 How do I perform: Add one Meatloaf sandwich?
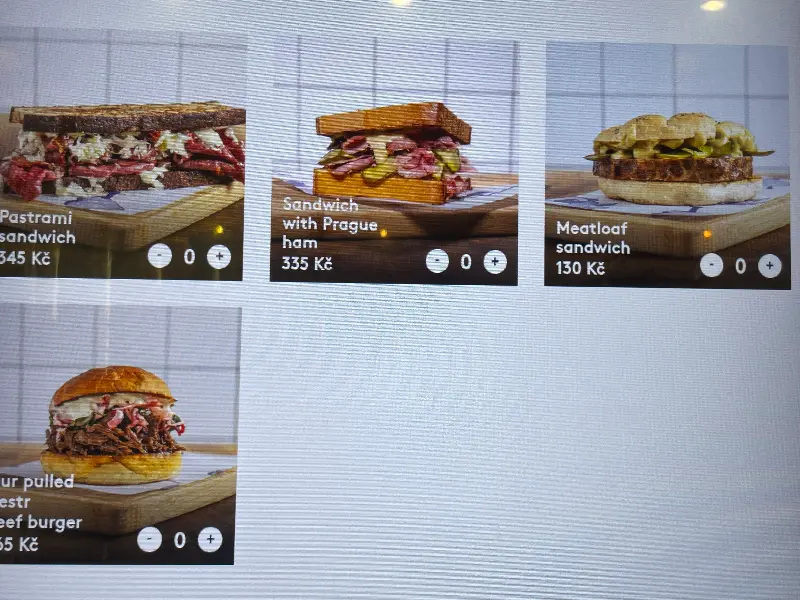(769, 266)
